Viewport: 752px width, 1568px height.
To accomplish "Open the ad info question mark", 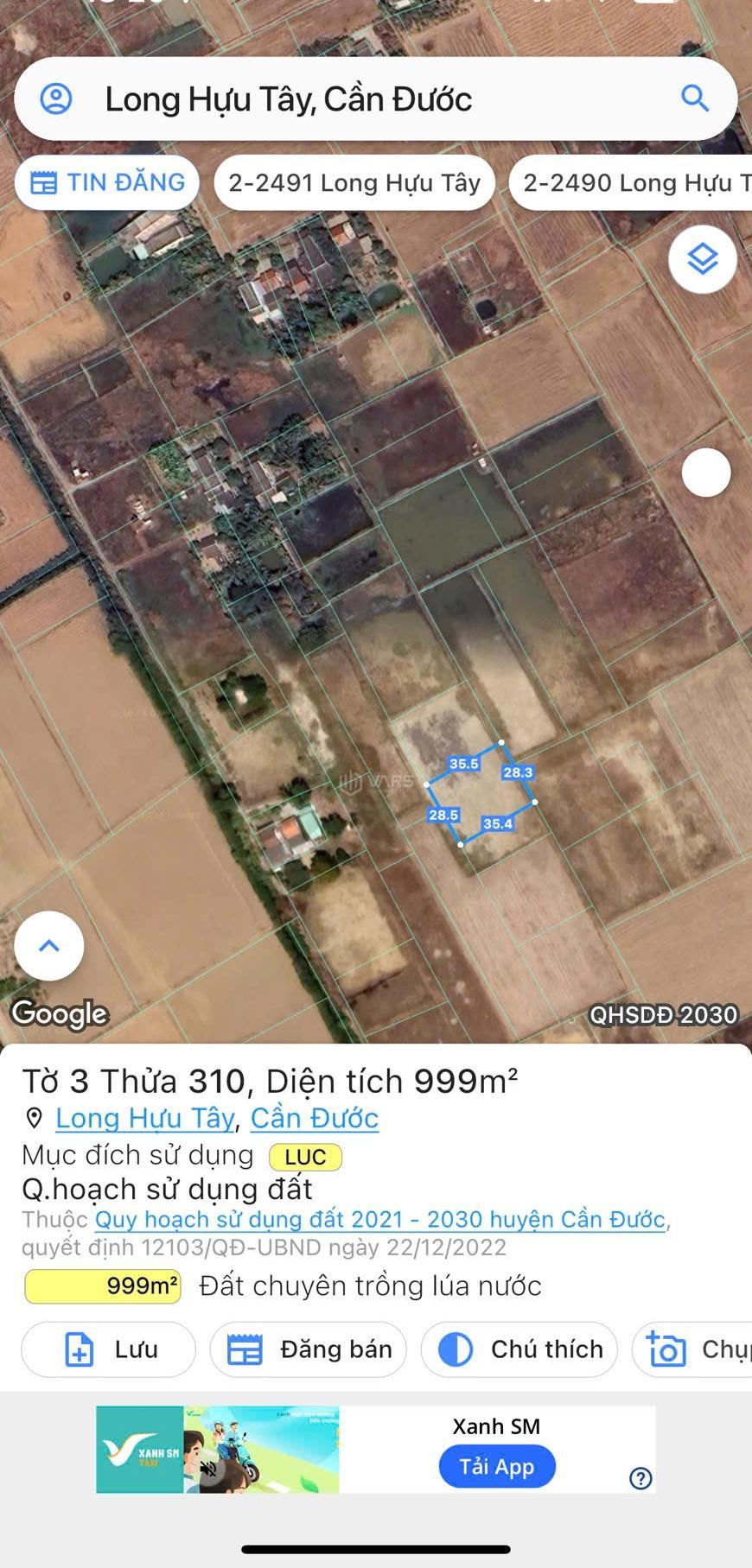I will pyautogui.click(x=640, y=1478).
